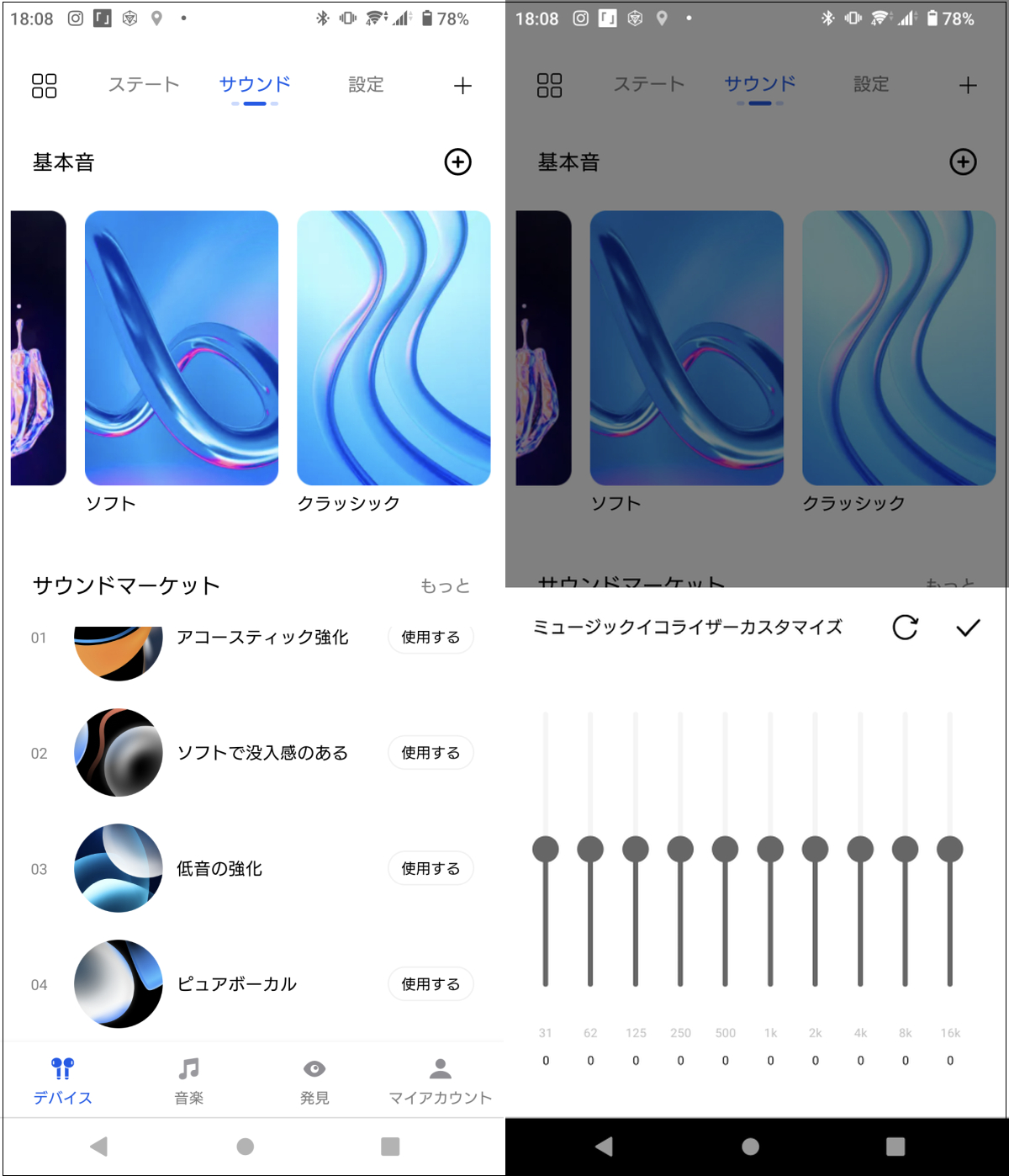Adjust the 31Hz equalizer slider

[x=546, y=850]
